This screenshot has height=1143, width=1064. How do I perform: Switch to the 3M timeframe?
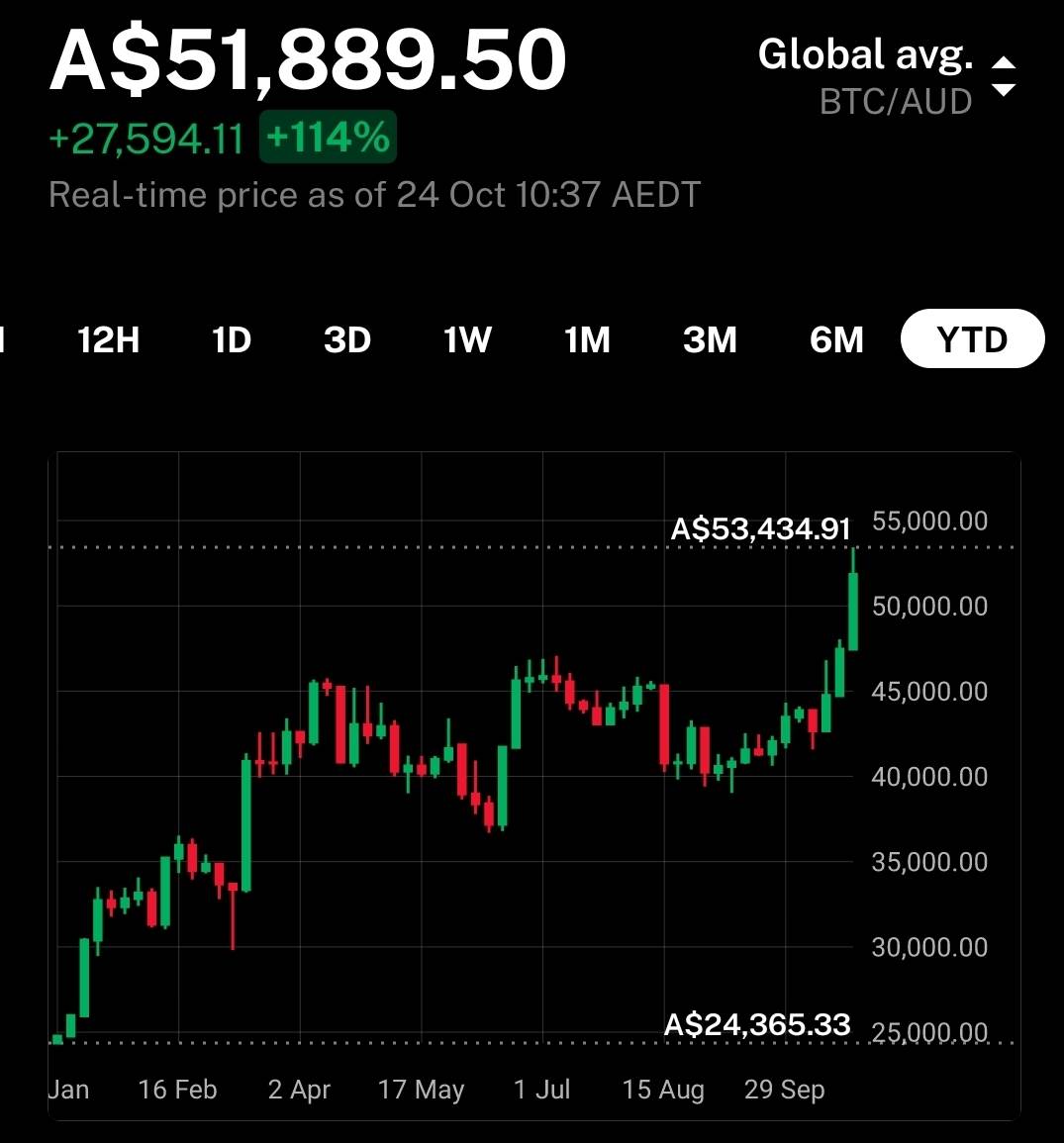(x=710, y=340)
